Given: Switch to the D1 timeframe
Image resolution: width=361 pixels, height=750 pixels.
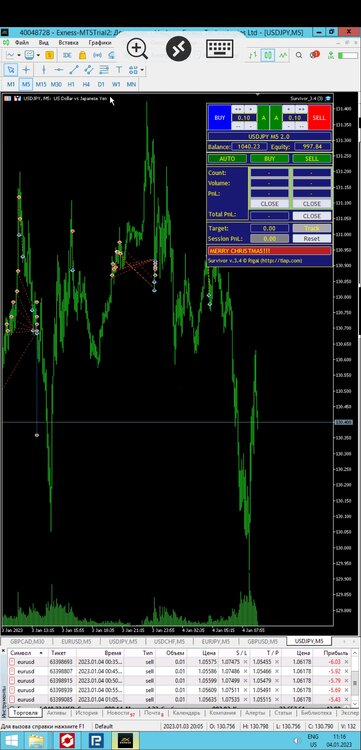Looking at the screenshot, I should click(x=101, y=84).
